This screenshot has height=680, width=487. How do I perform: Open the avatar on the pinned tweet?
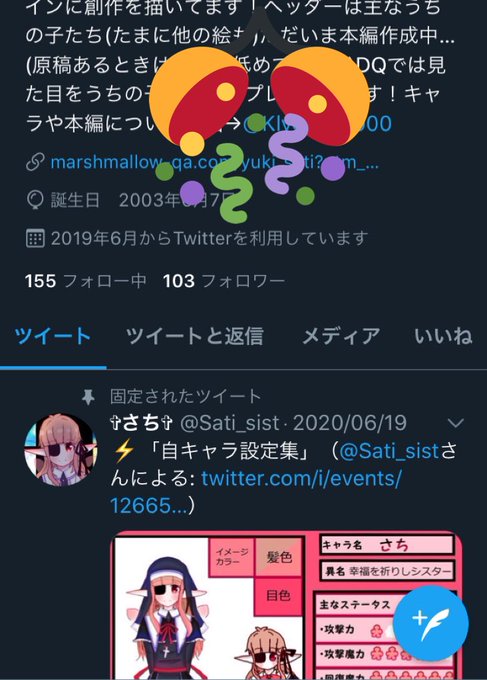tap(61, 450)
